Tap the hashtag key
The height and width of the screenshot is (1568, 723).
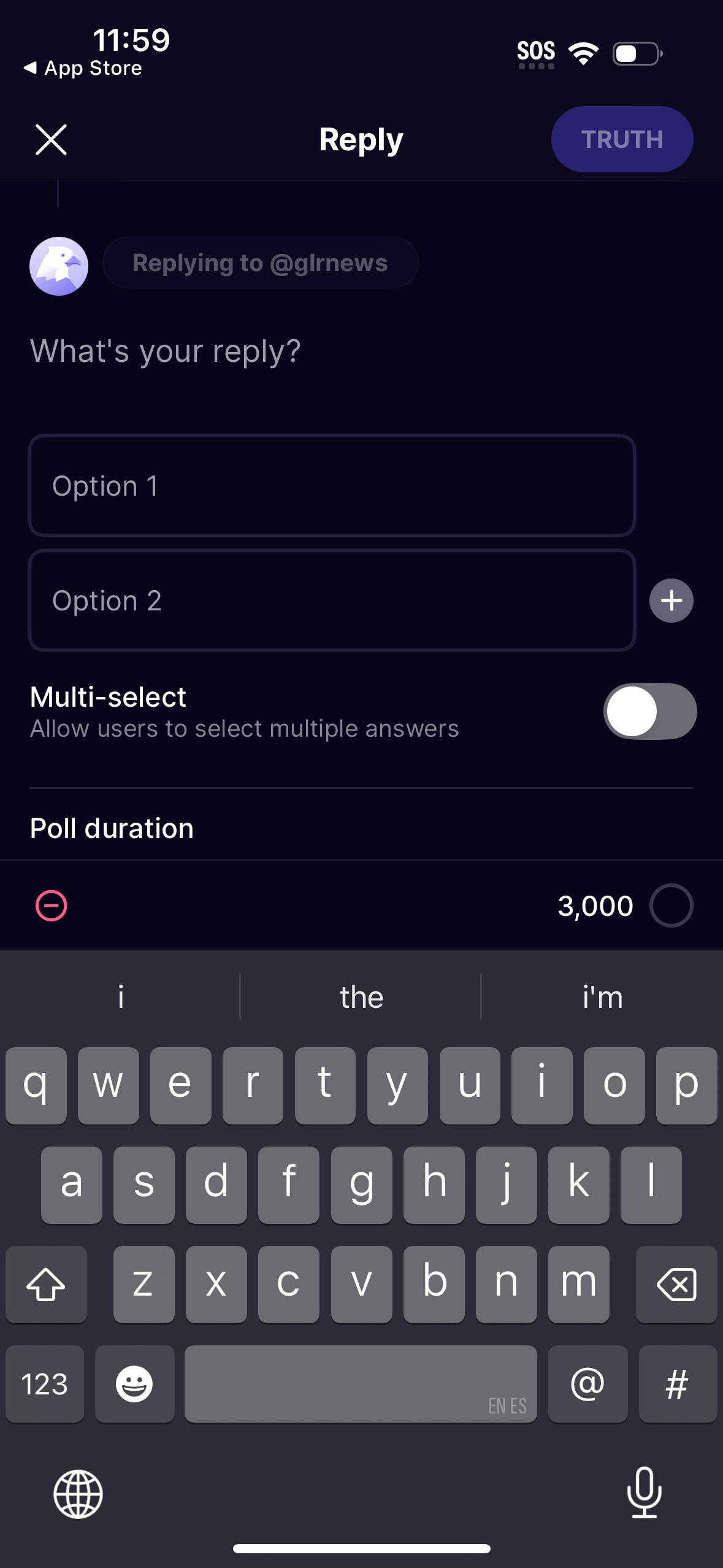pyautogui.click(x=677, y=1384)
